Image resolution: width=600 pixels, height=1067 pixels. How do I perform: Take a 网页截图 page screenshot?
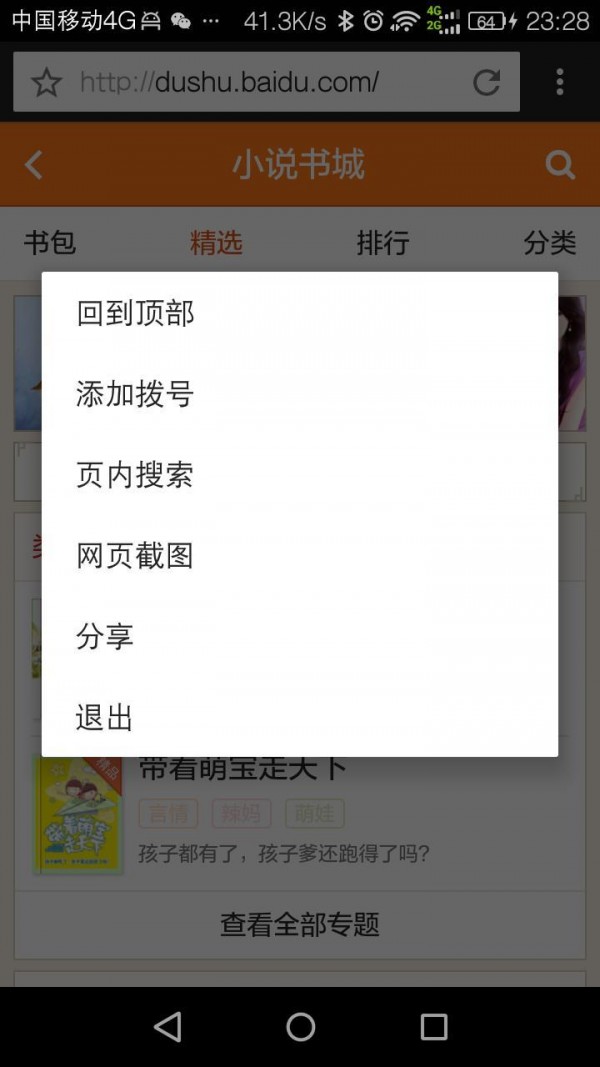click(136, 556)
